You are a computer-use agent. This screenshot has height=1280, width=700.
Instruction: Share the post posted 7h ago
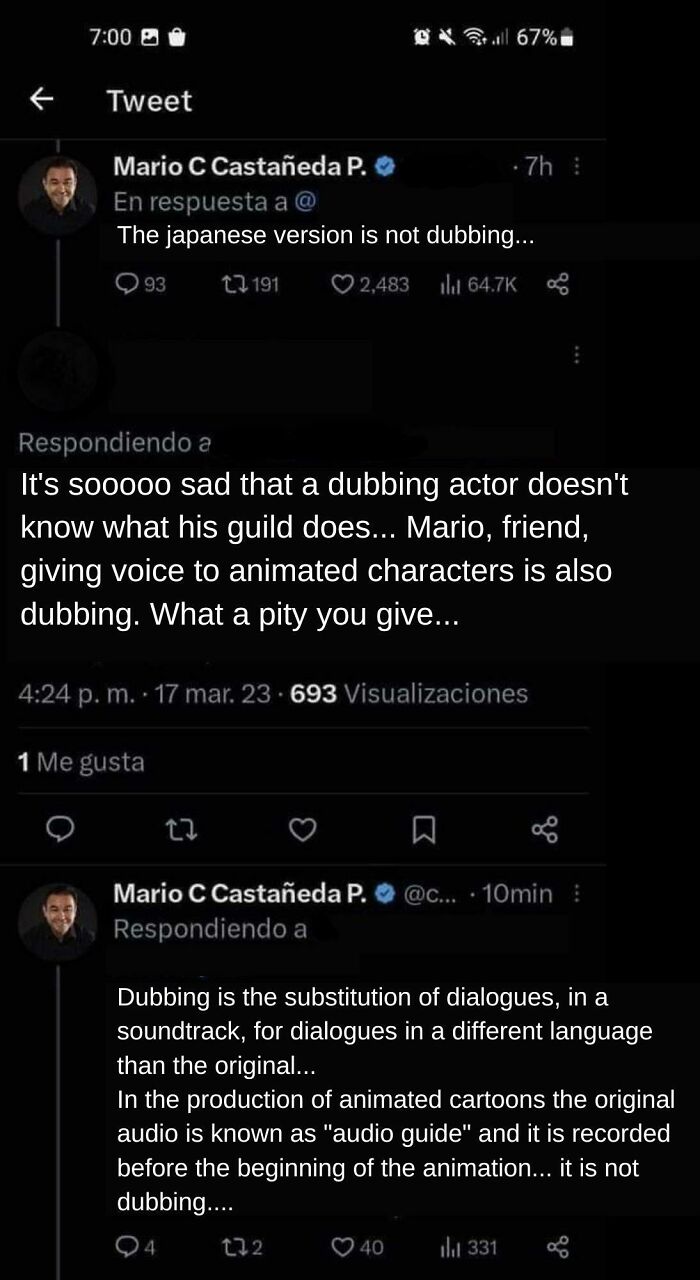click(557, 285)
